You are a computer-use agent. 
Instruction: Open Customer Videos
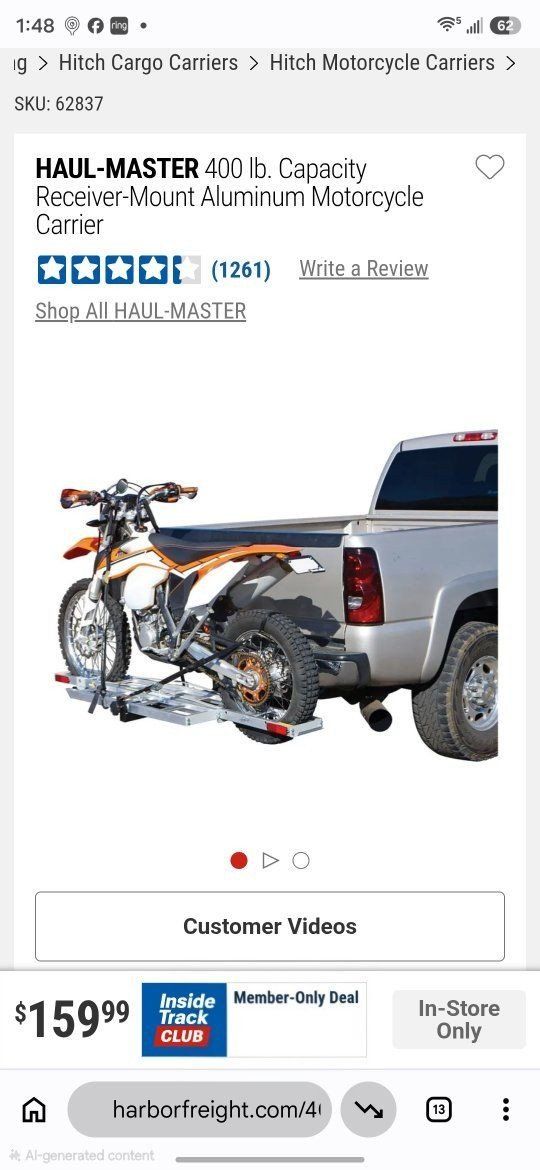coord(270,926)
